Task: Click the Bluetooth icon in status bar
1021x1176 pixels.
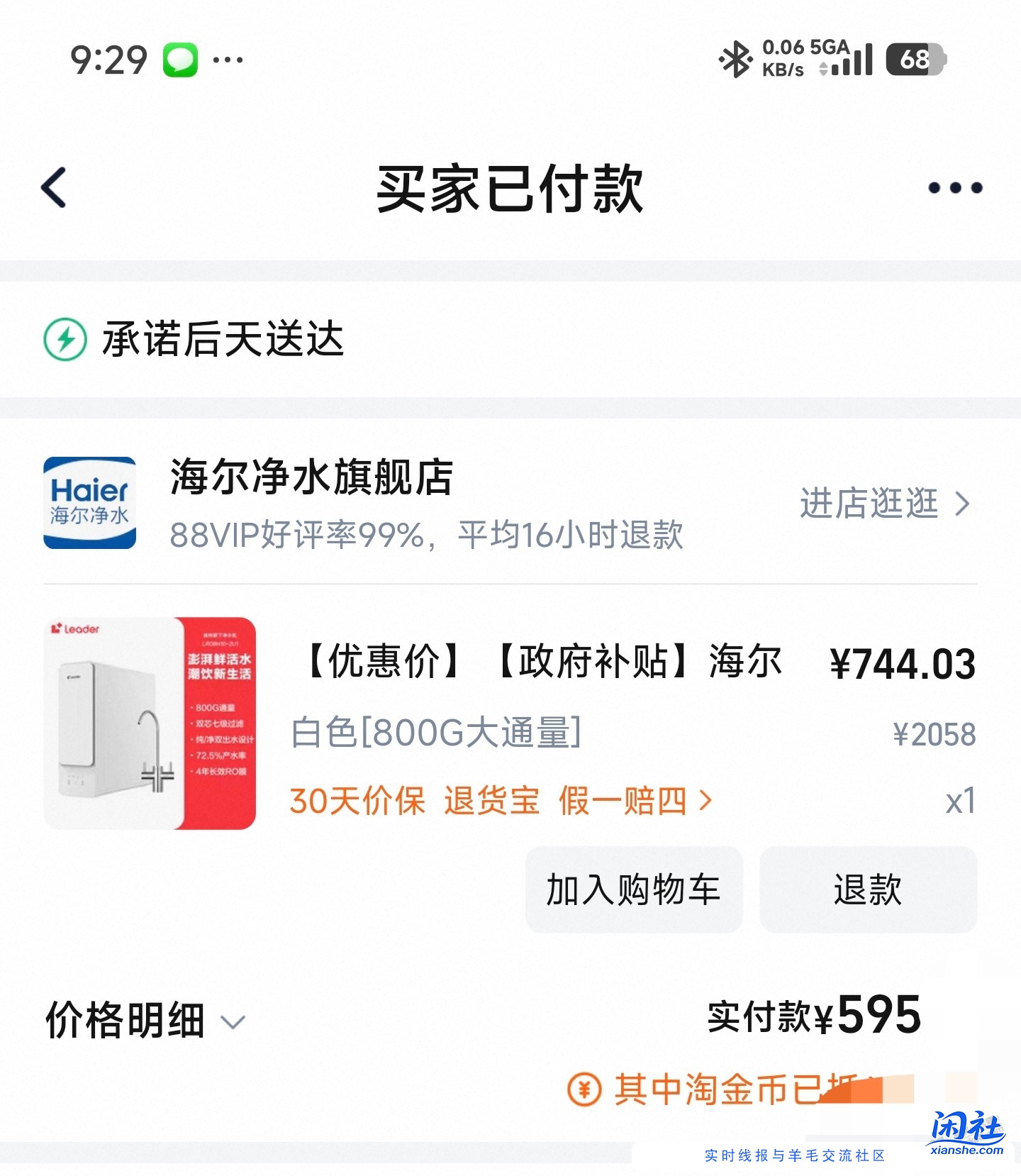Action: pyautogui.click(x=735, y=60)
